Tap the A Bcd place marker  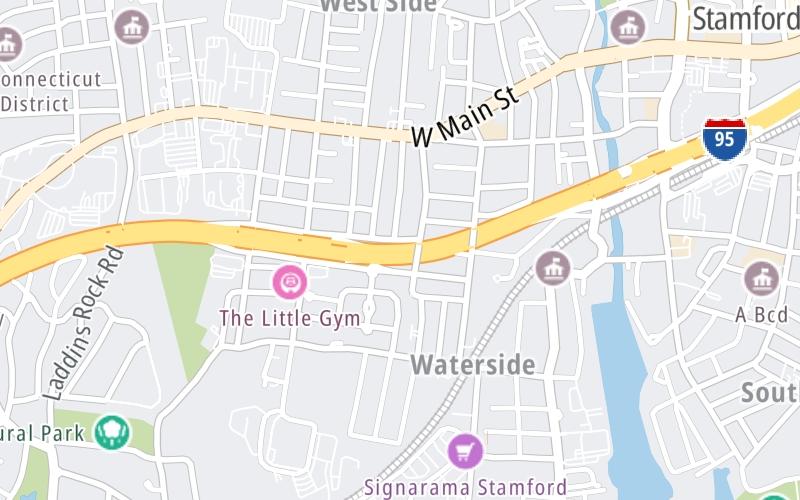pos(761,278)
